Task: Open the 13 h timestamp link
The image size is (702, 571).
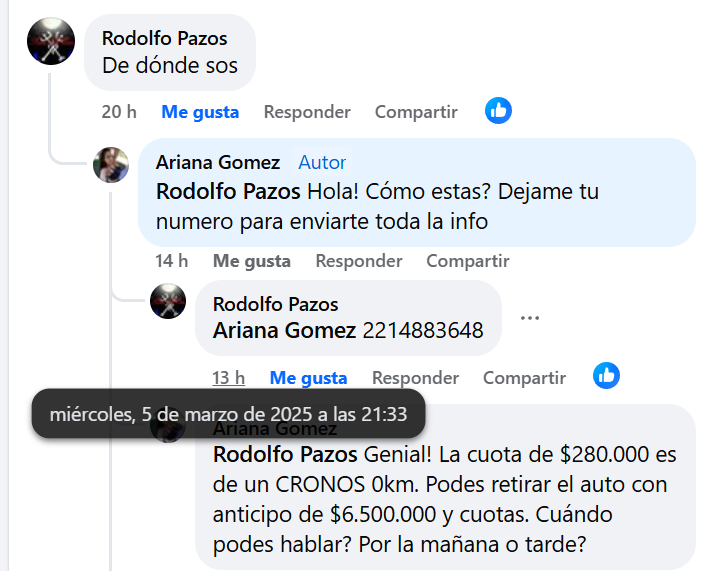Action: pyautogui.click(x=229, y=378)
